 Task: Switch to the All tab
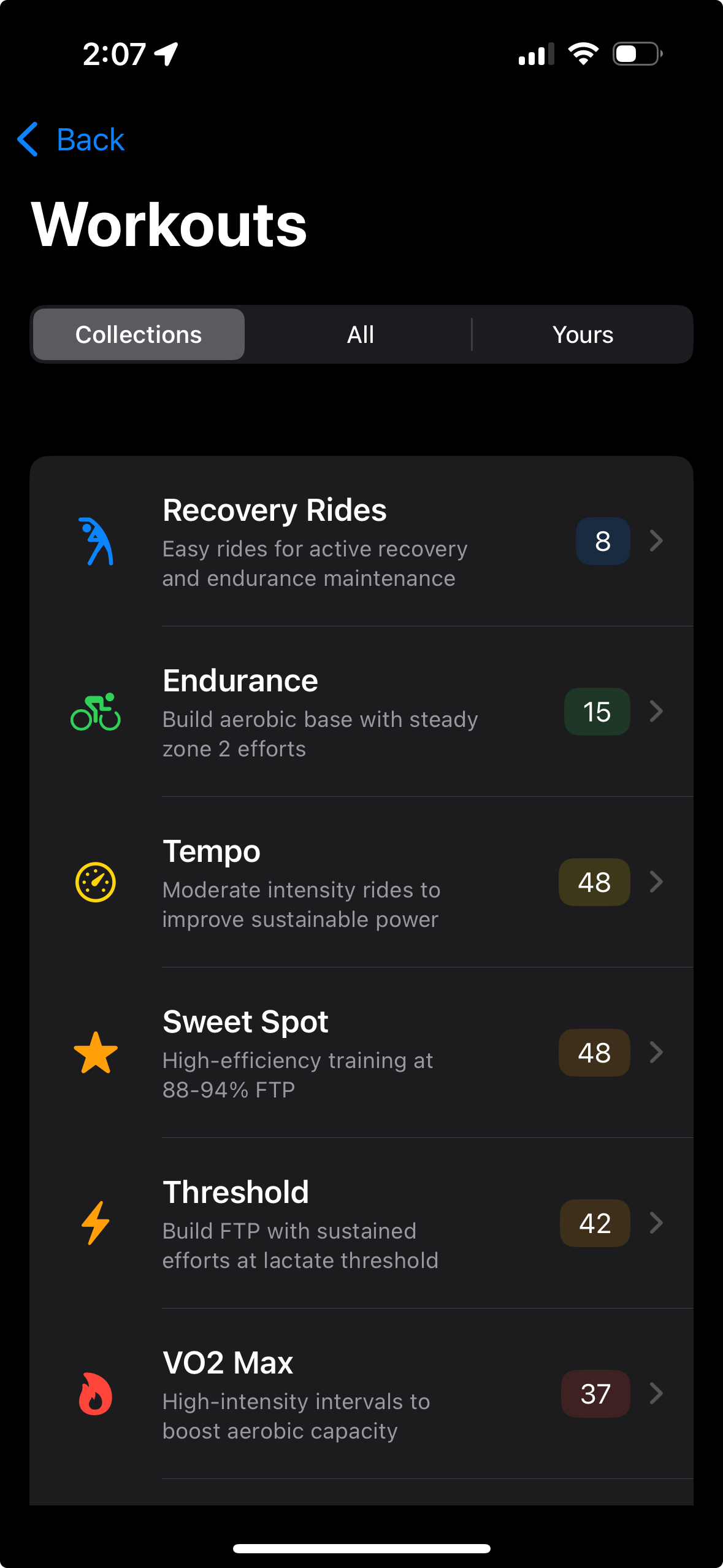[360, 334]
